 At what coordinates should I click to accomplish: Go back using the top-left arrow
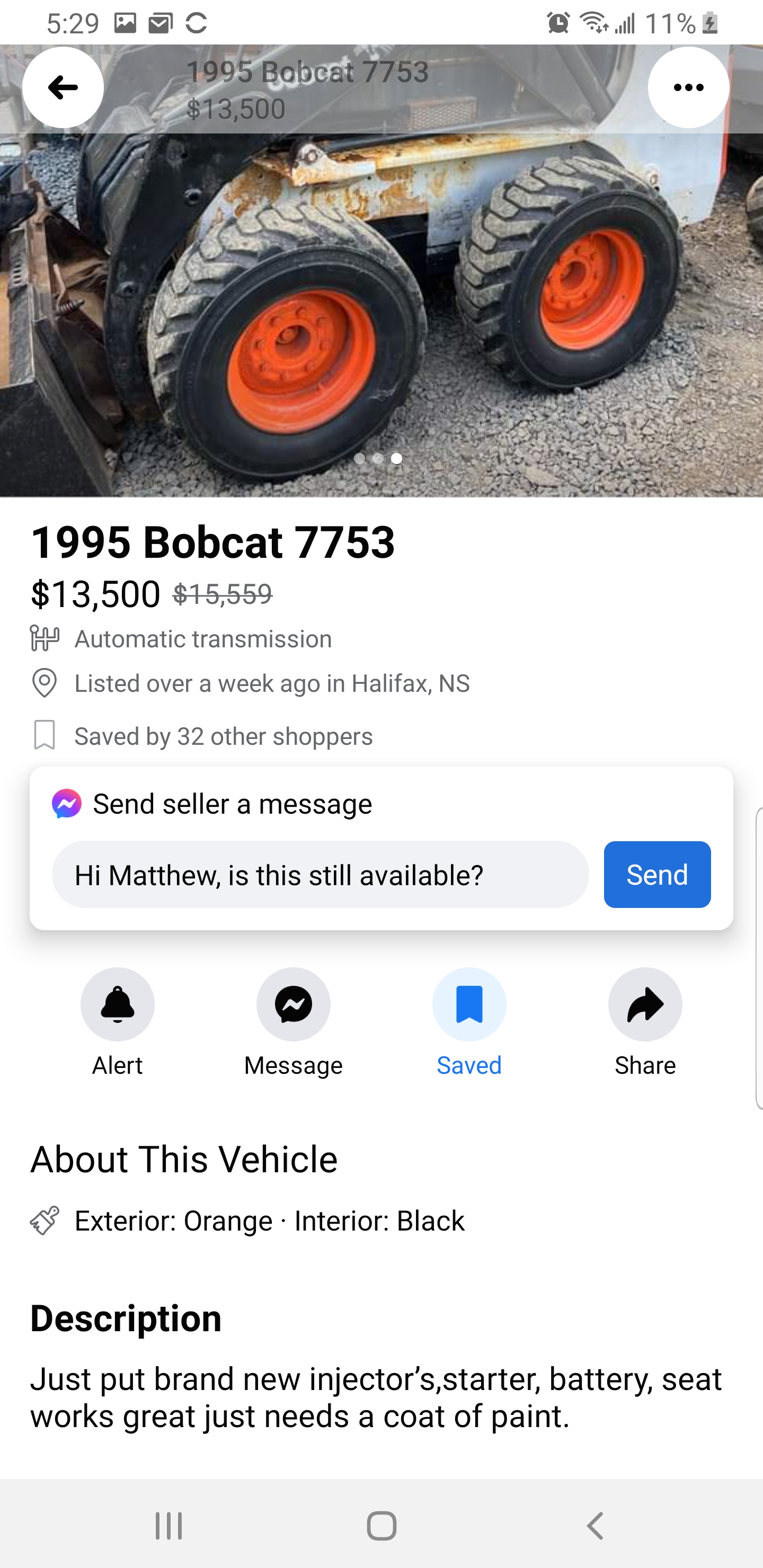(63, 87)
